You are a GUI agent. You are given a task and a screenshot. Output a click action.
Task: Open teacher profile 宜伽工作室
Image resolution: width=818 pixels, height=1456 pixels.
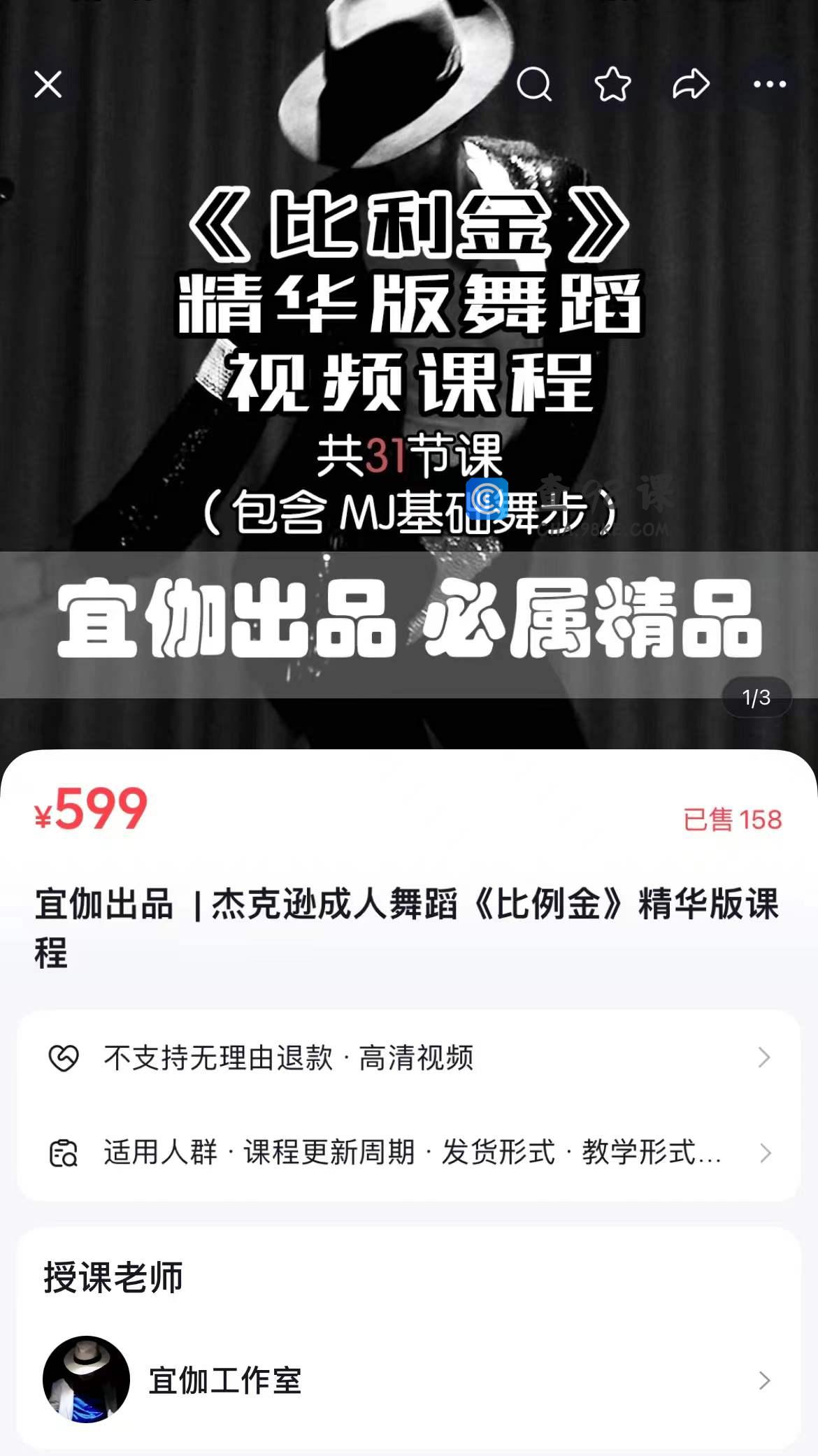(x=408, y=1381)
